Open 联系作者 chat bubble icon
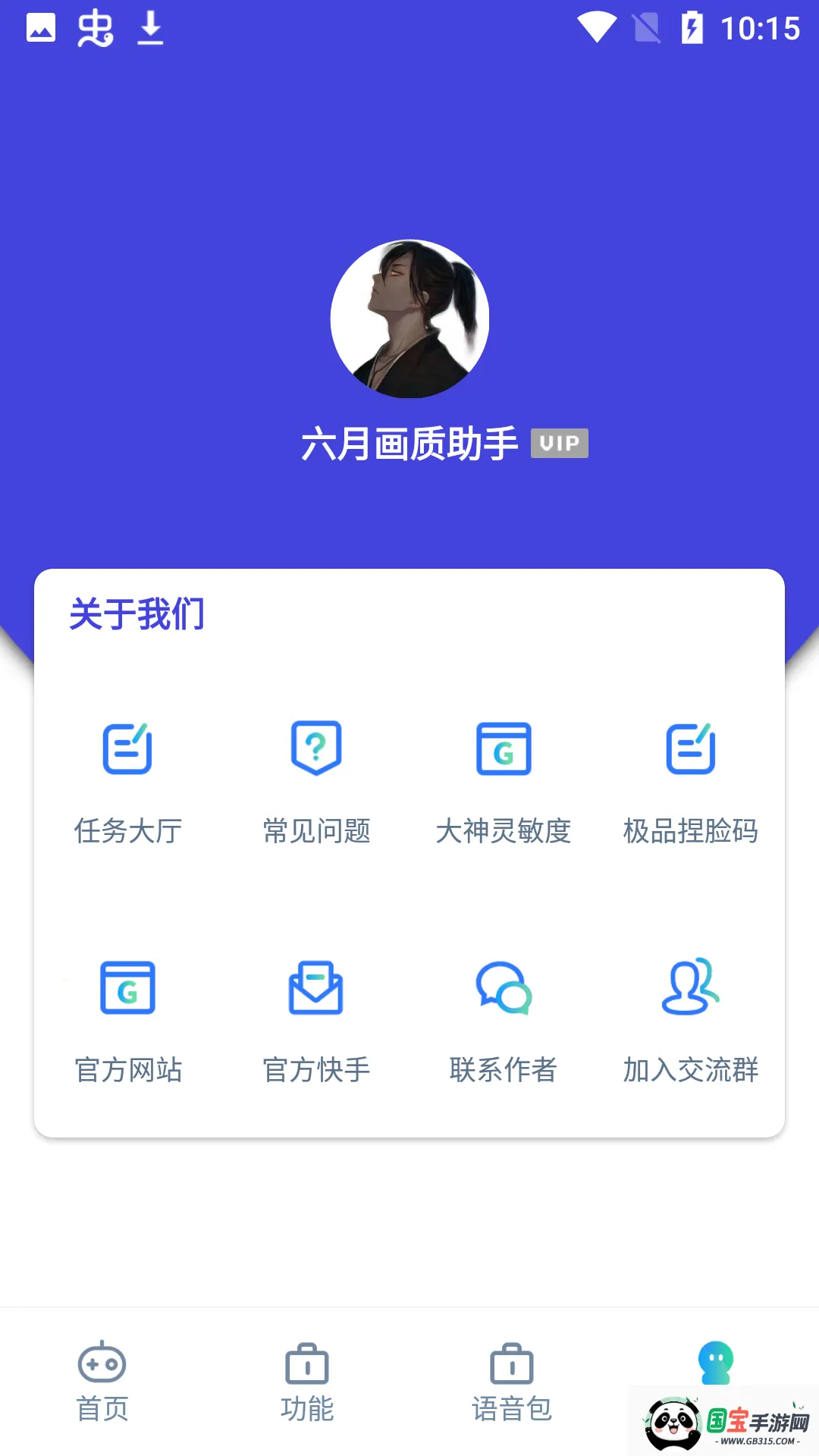This screenshot has height=1456, width=819. [504, 987]
